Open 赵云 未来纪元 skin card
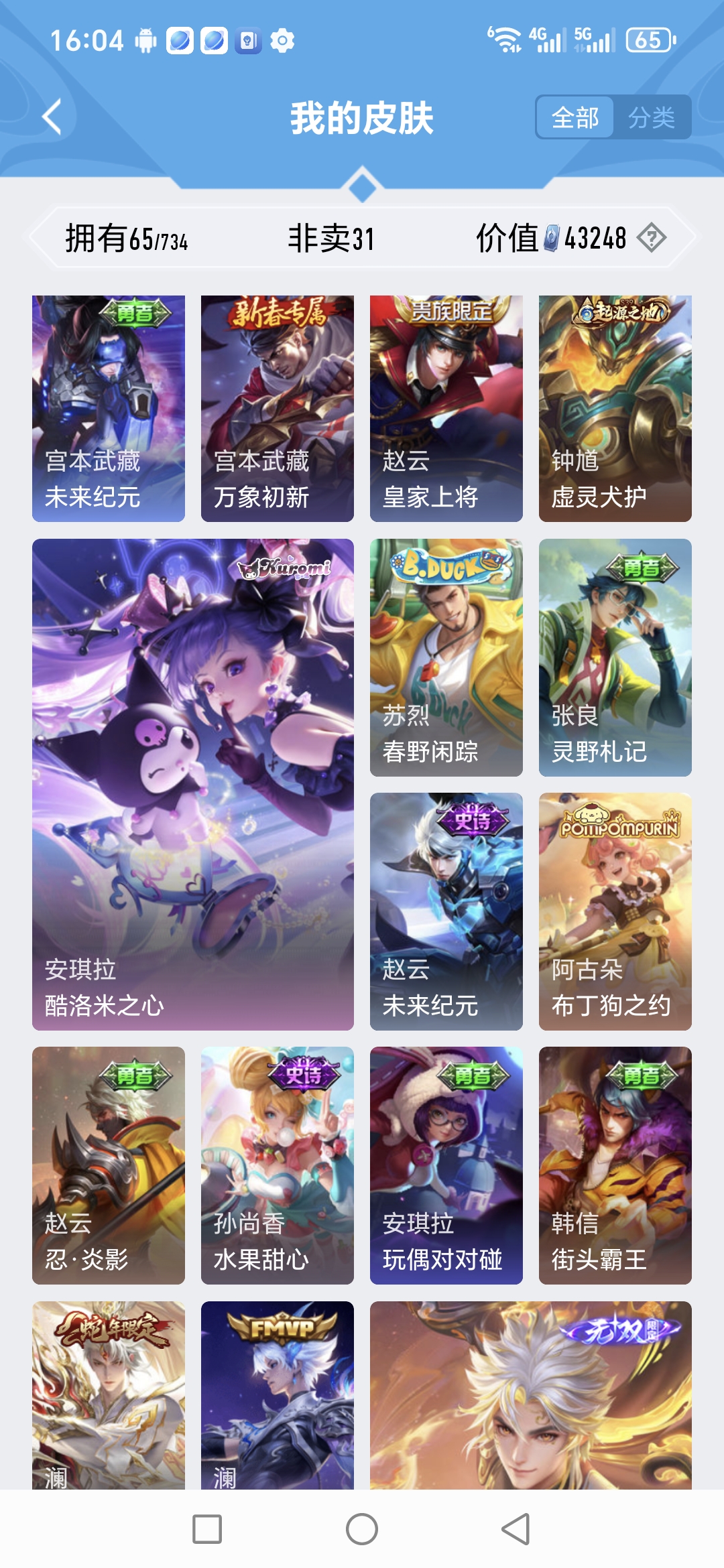Viewport: 724px width, 1568px height. click(x=446, y=911)
